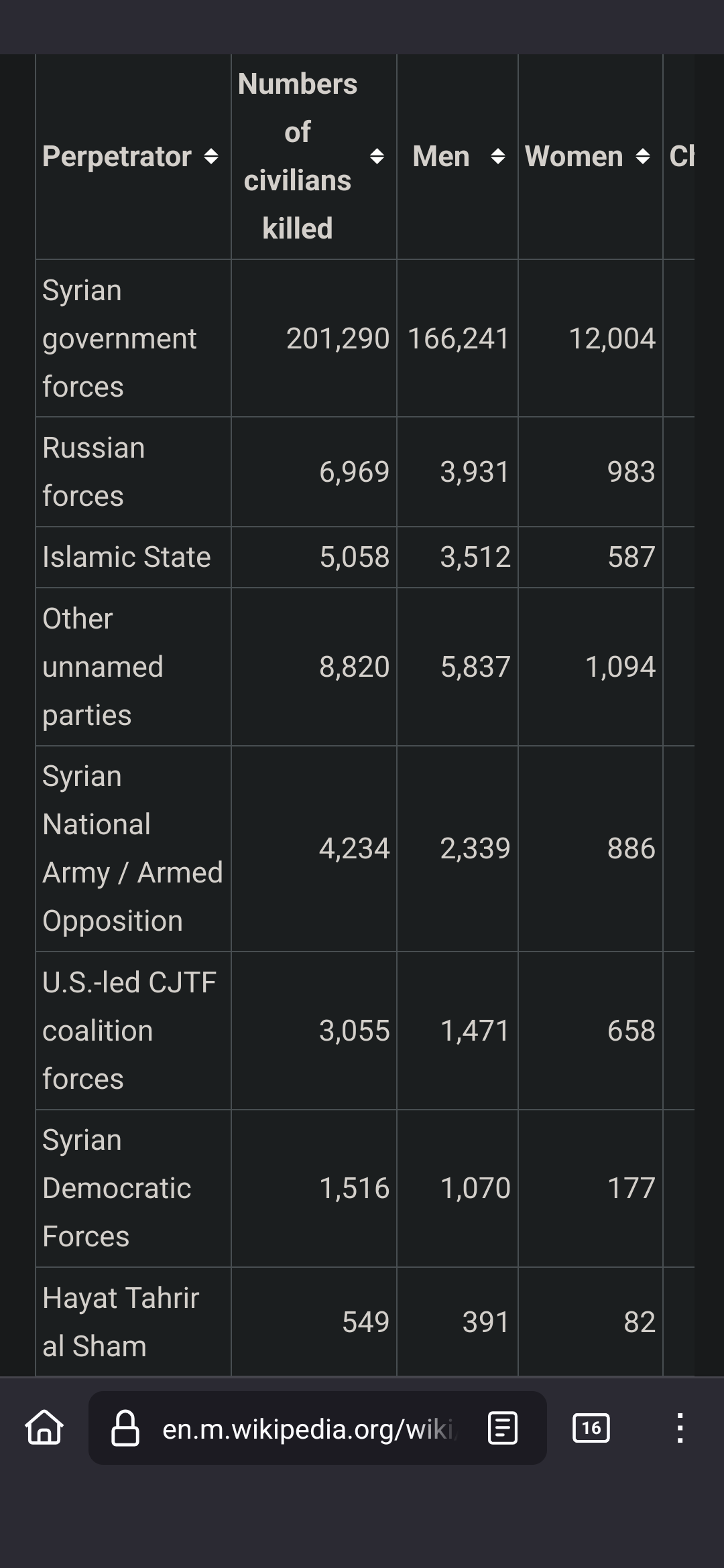Open the tab switcher showing 16 tabs

[x=591, y=1428]
